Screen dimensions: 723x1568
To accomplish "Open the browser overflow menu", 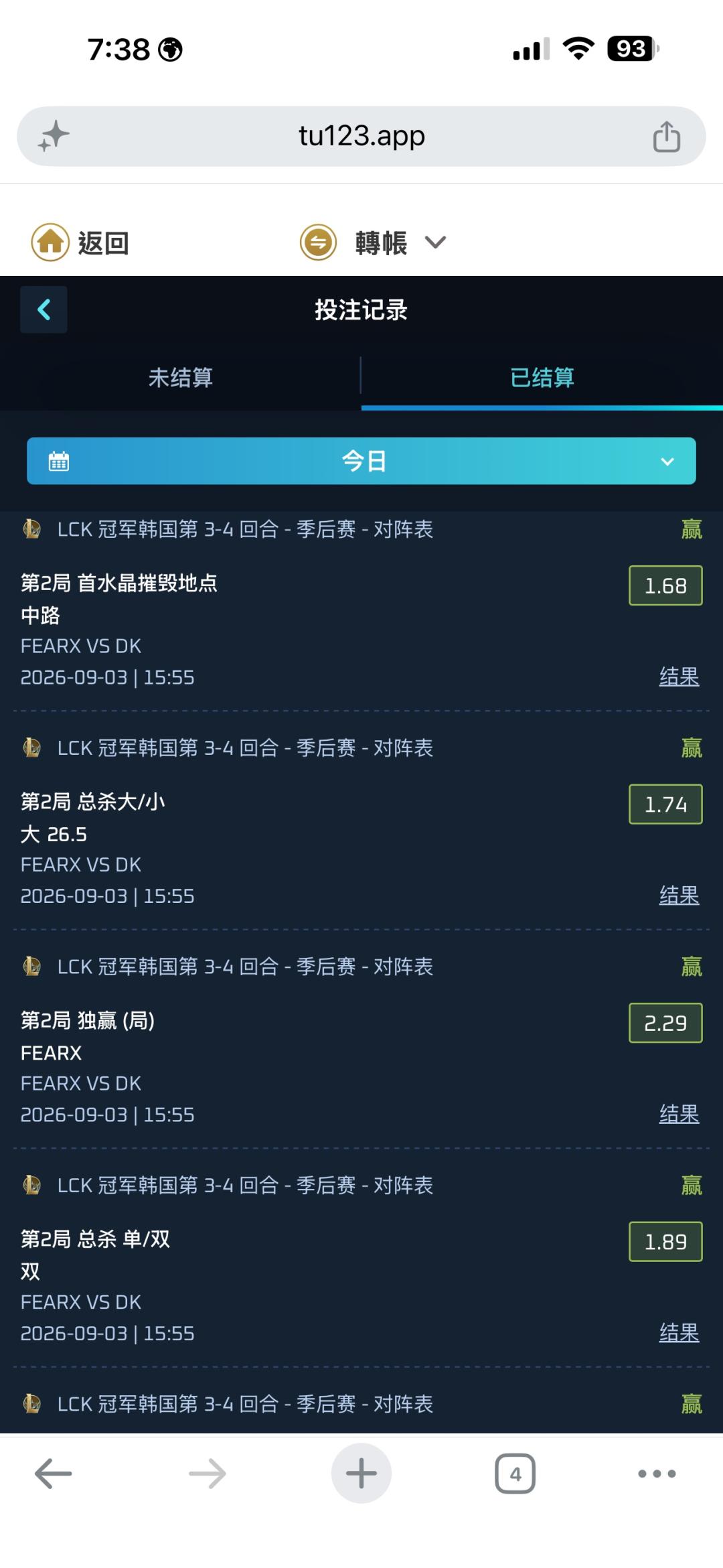I will [657, 1474].
